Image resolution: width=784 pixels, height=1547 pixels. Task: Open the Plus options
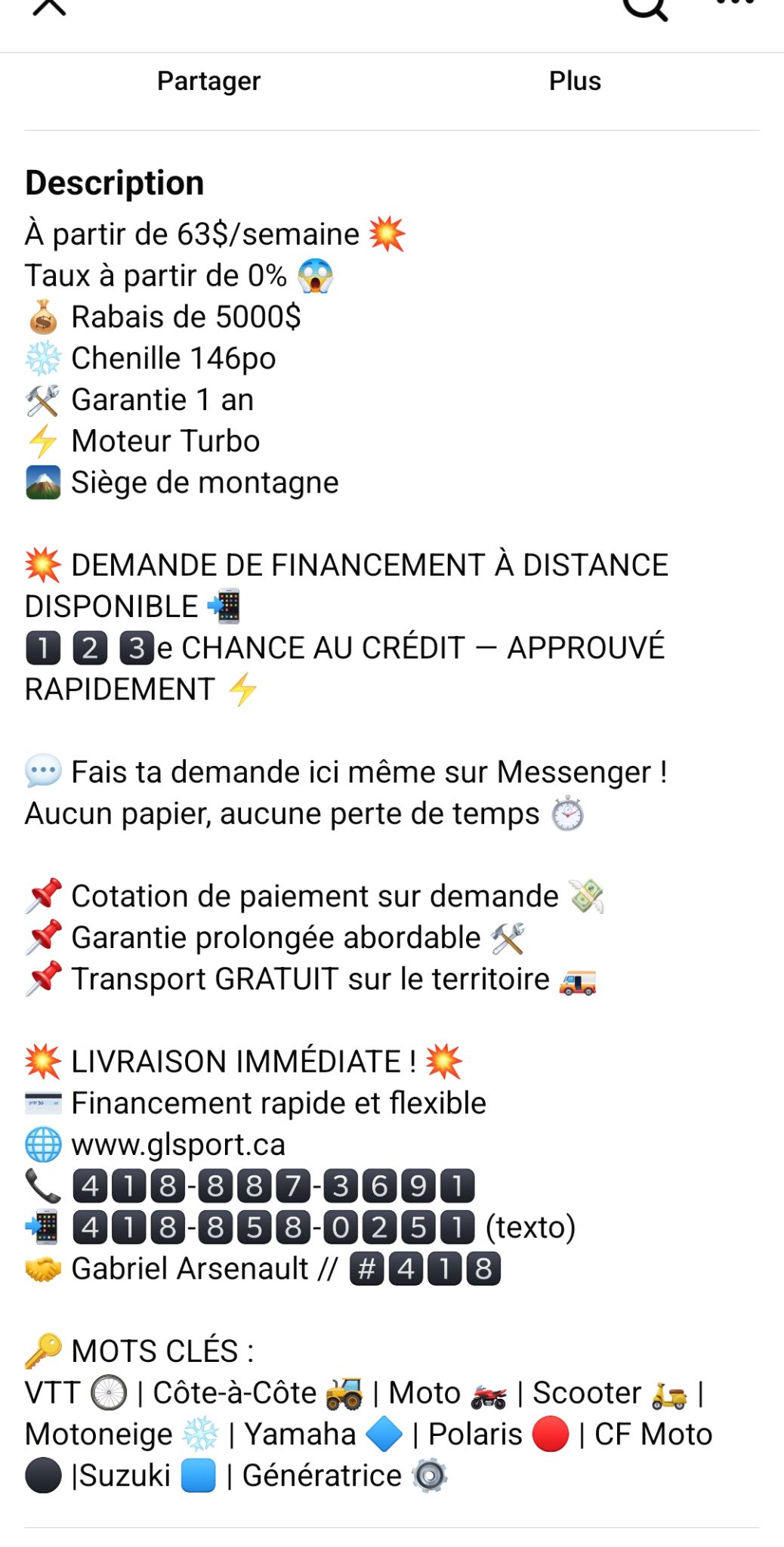[x=575, y=81]
